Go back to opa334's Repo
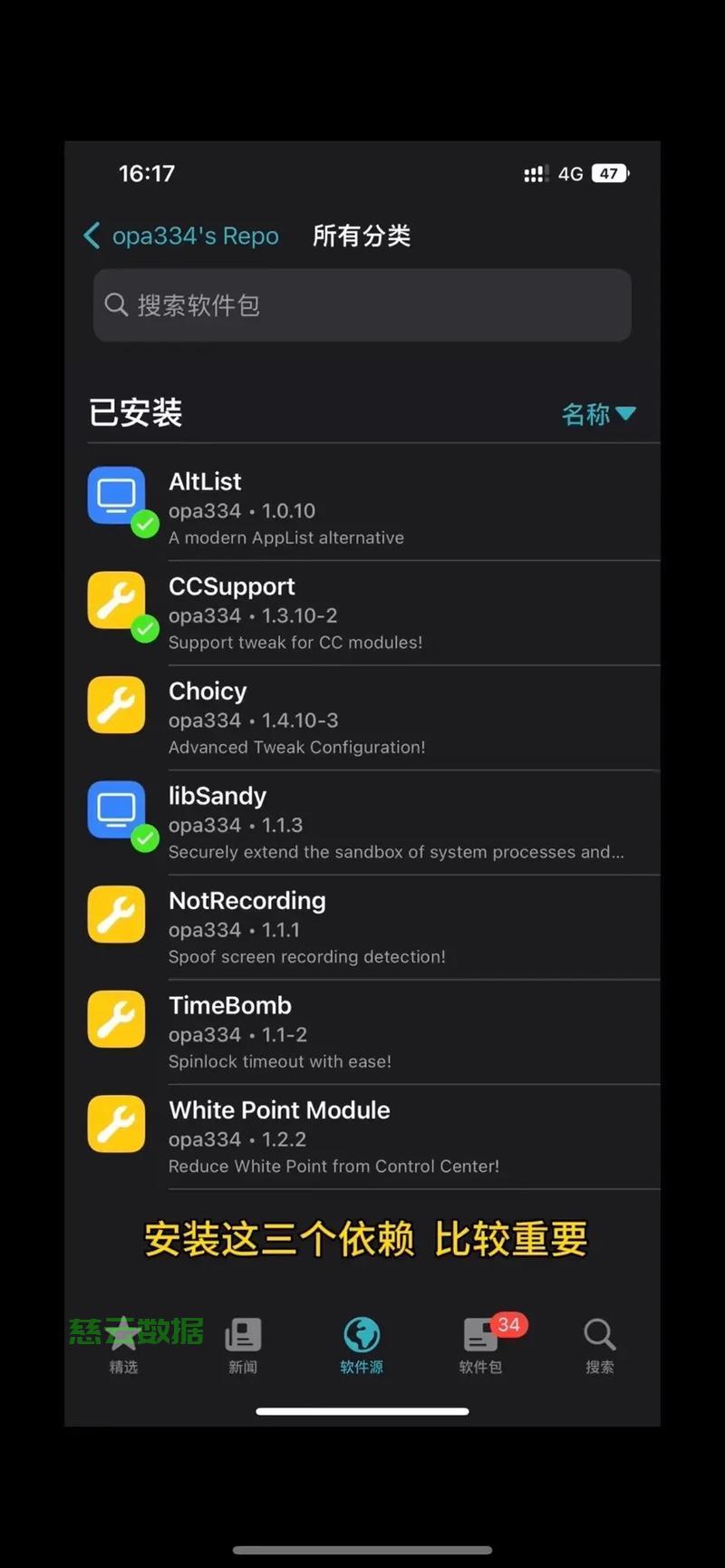 point(181,237)
